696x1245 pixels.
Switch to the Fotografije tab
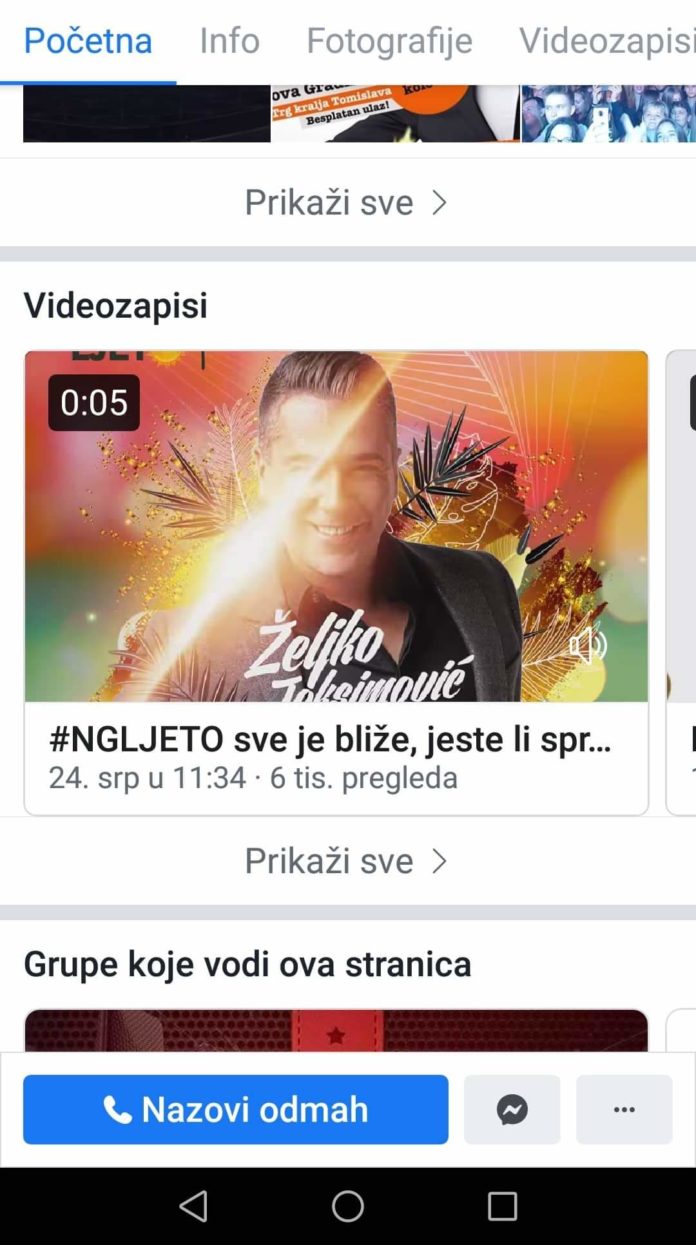(x=389, y=41)
